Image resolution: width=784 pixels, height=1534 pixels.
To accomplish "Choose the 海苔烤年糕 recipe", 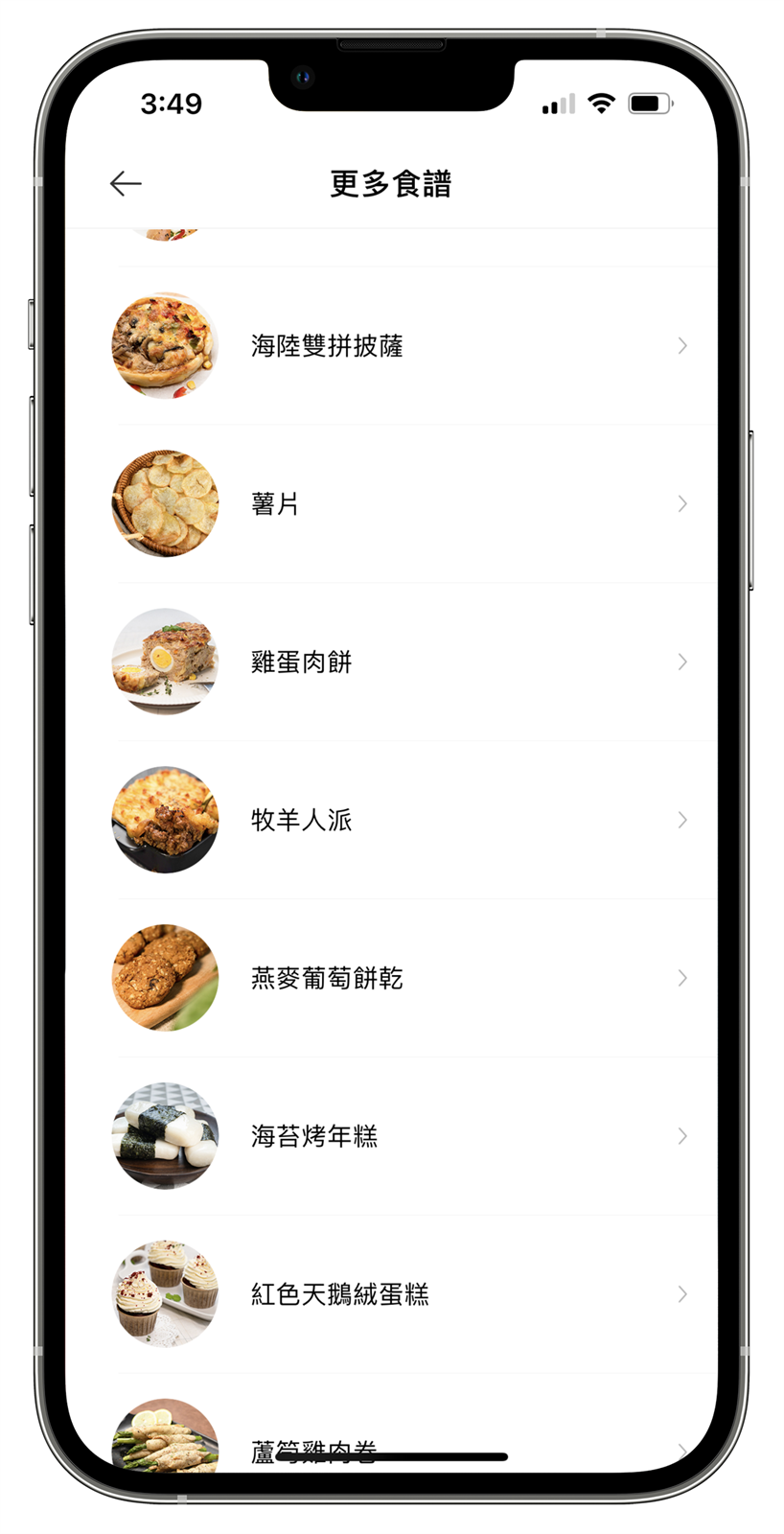I will (314, 1137).
